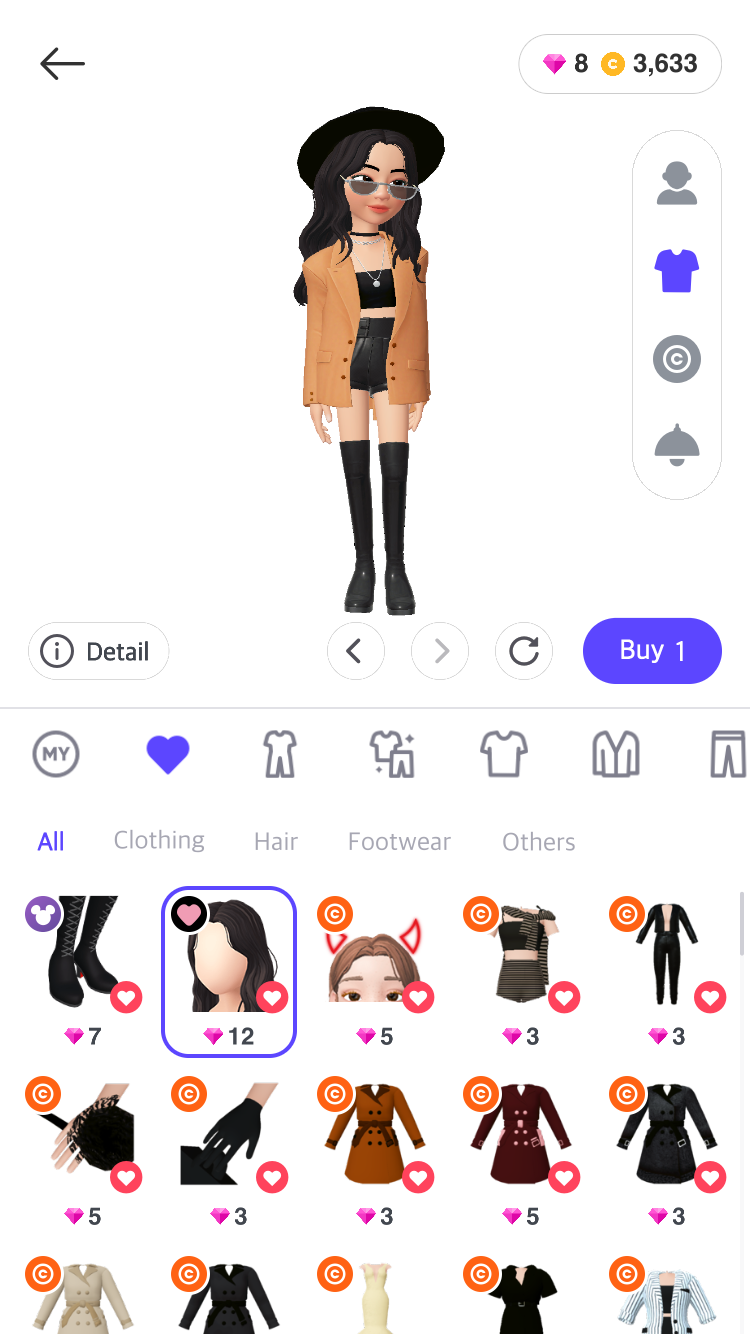Open the bell-shaped icon in the side panel
This screenshot has width=750, height=1334.
coord(677,445)
